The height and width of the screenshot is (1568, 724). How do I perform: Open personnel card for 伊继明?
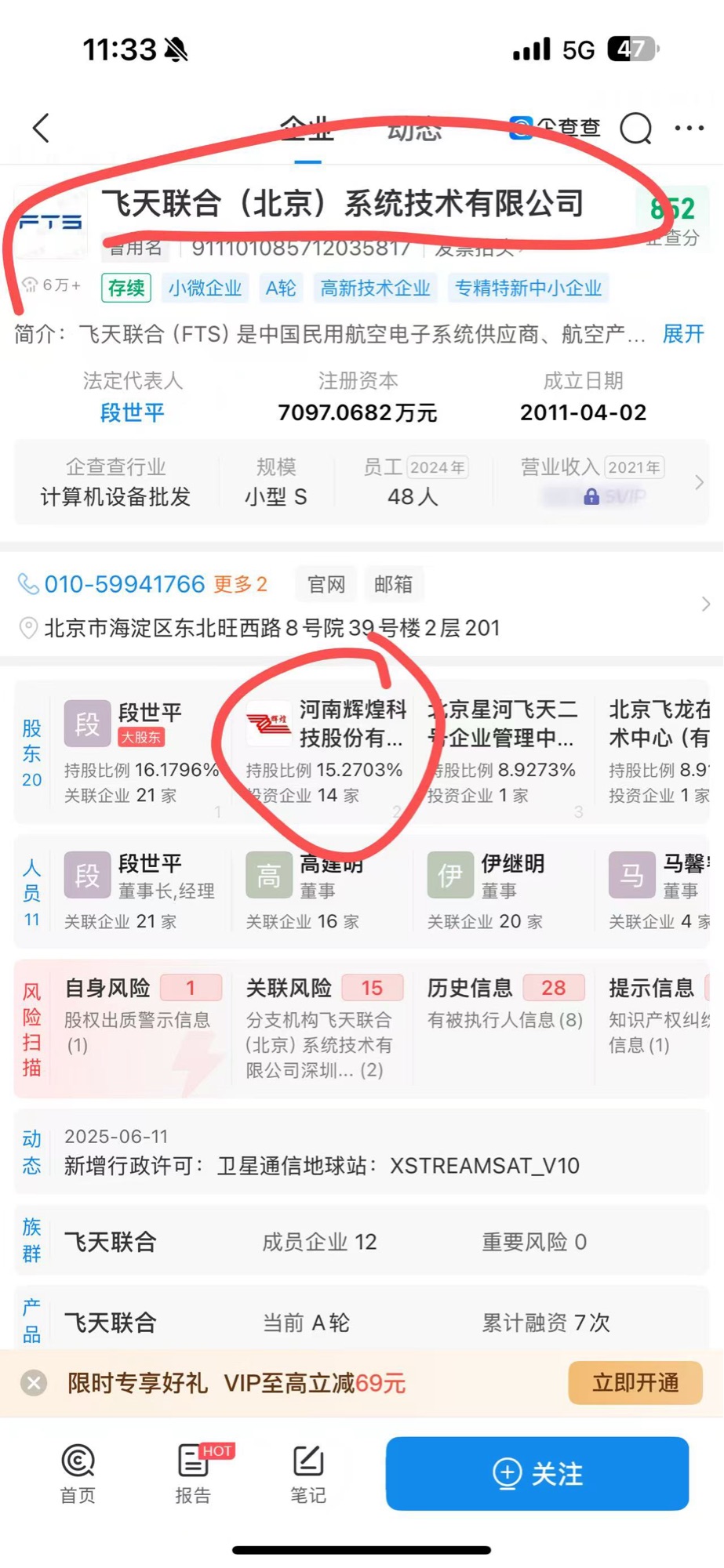click(502, 891)
